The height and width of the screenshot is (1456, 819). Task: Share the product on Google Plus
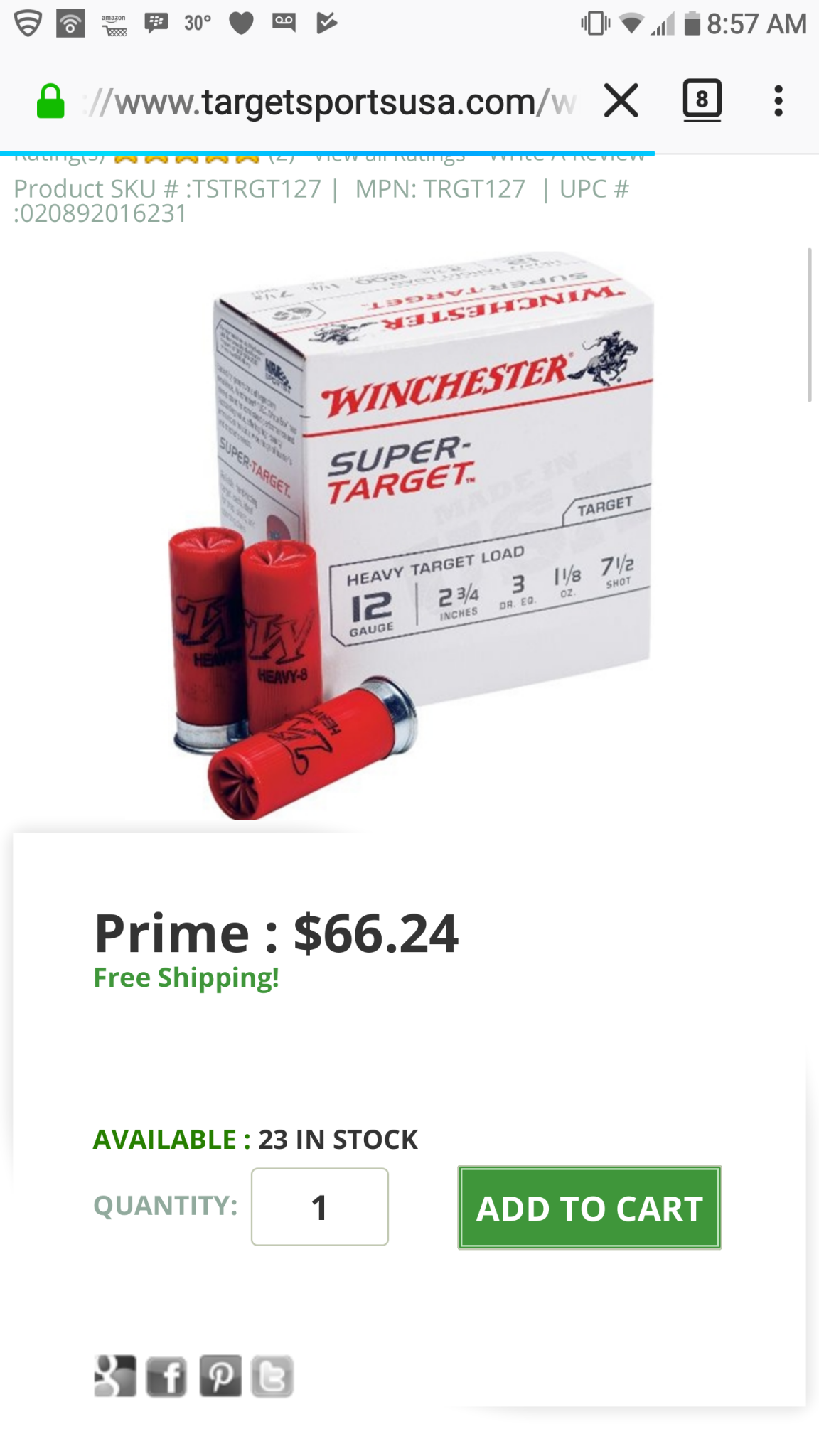[x=114, y=1376]
